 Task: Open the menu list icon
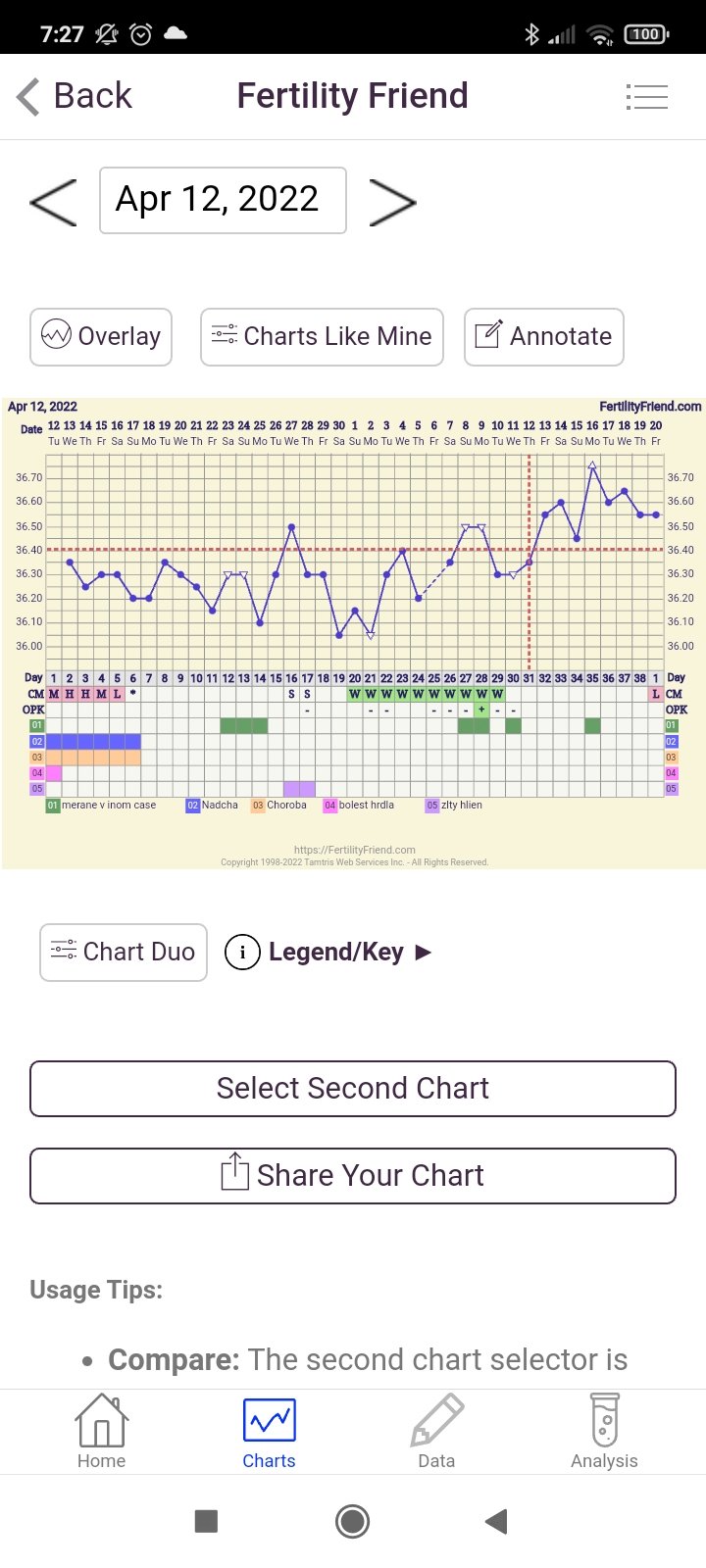click(646, 96)
